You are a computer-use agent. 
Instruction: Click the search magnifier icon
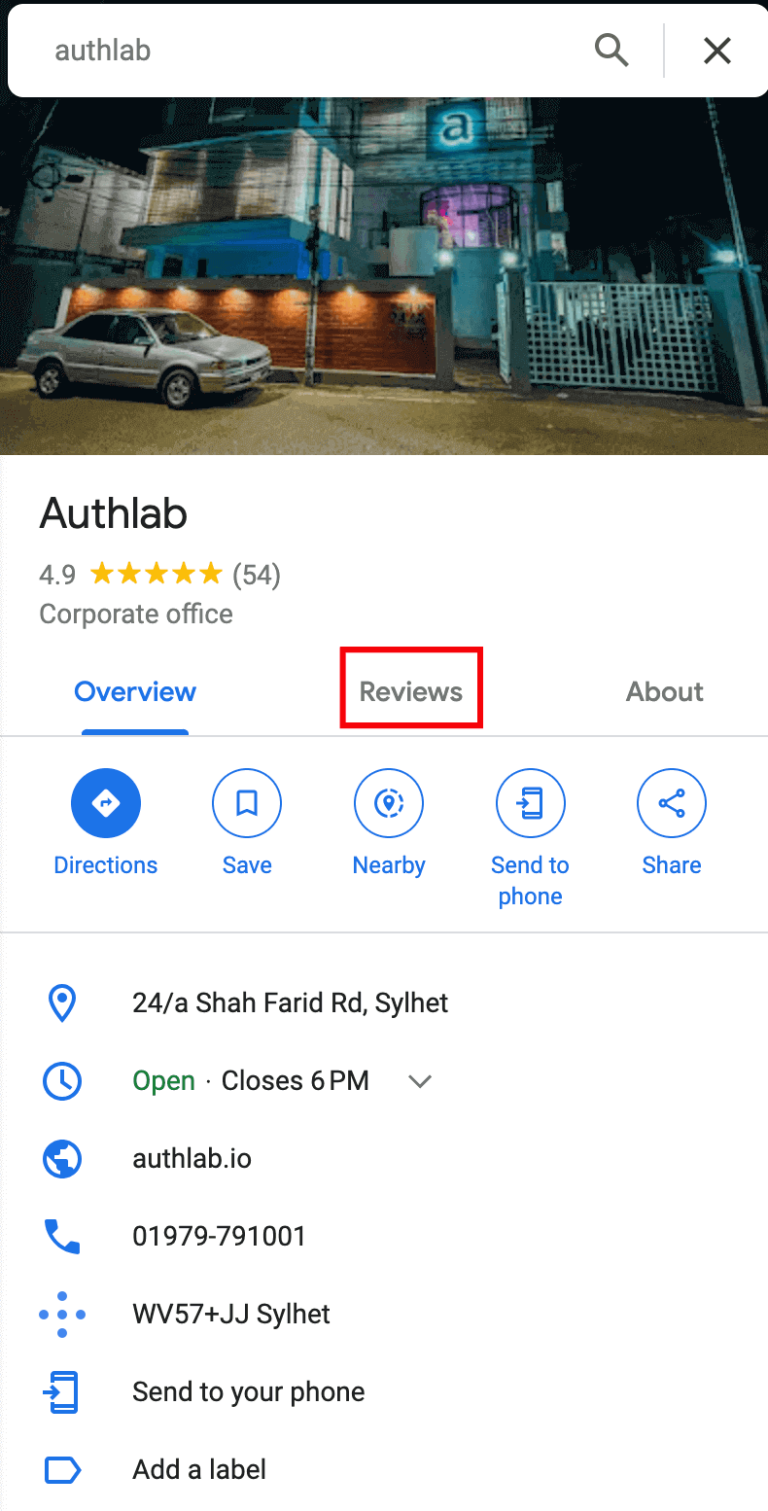click(611, 50)
